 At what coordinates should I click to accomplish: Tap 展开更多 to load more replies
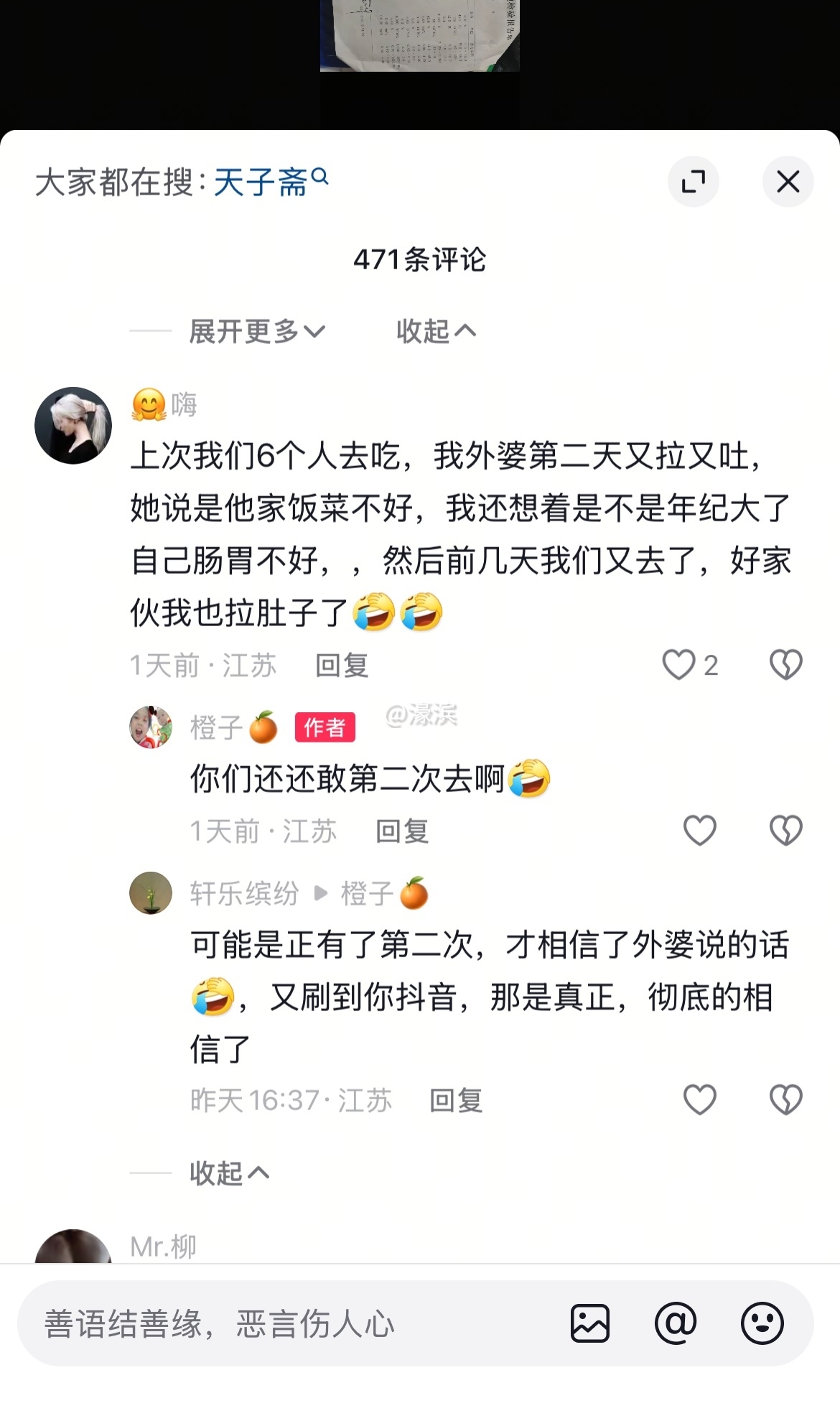(x=256, y=331)
